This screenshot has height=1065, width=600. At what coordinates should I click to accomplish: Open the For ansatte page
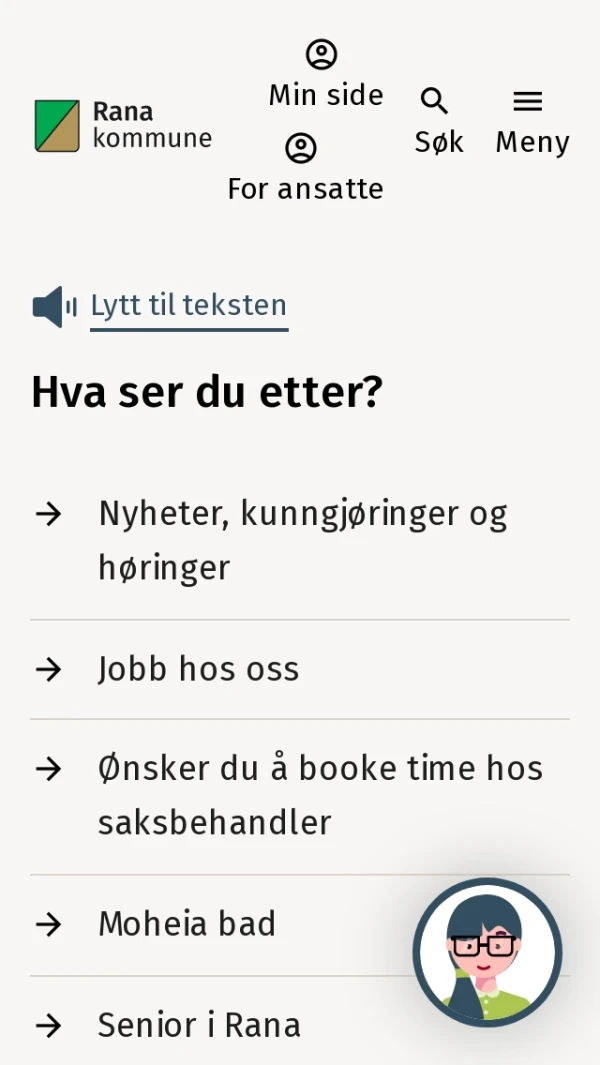[304, 170]
